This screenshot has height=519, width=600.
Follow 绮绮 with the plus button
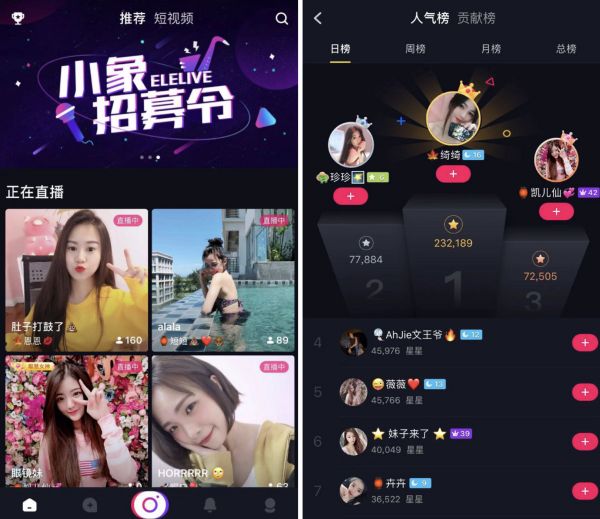[x=453, y=174]
